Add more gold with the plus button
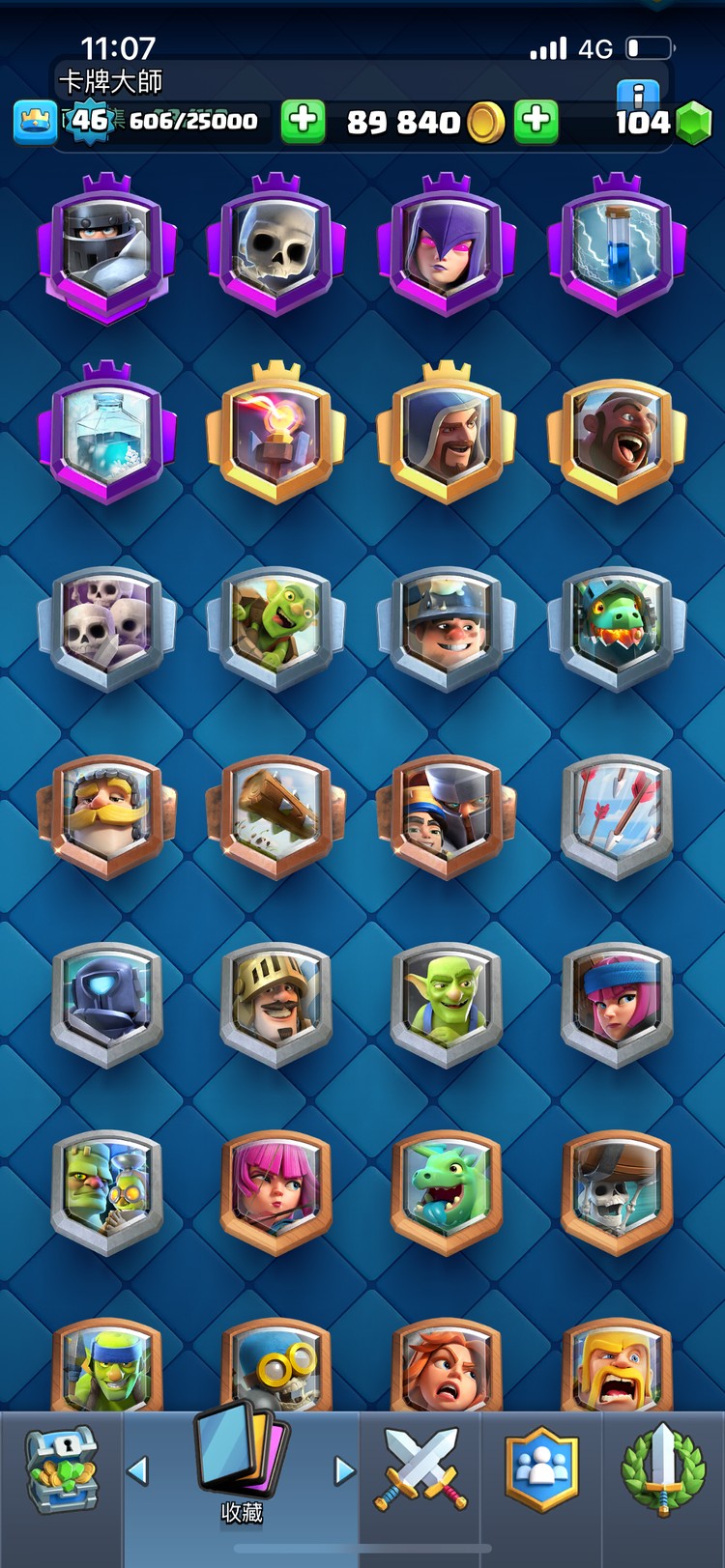Viewport: 725px width, 1568px height. pos(536,122)
